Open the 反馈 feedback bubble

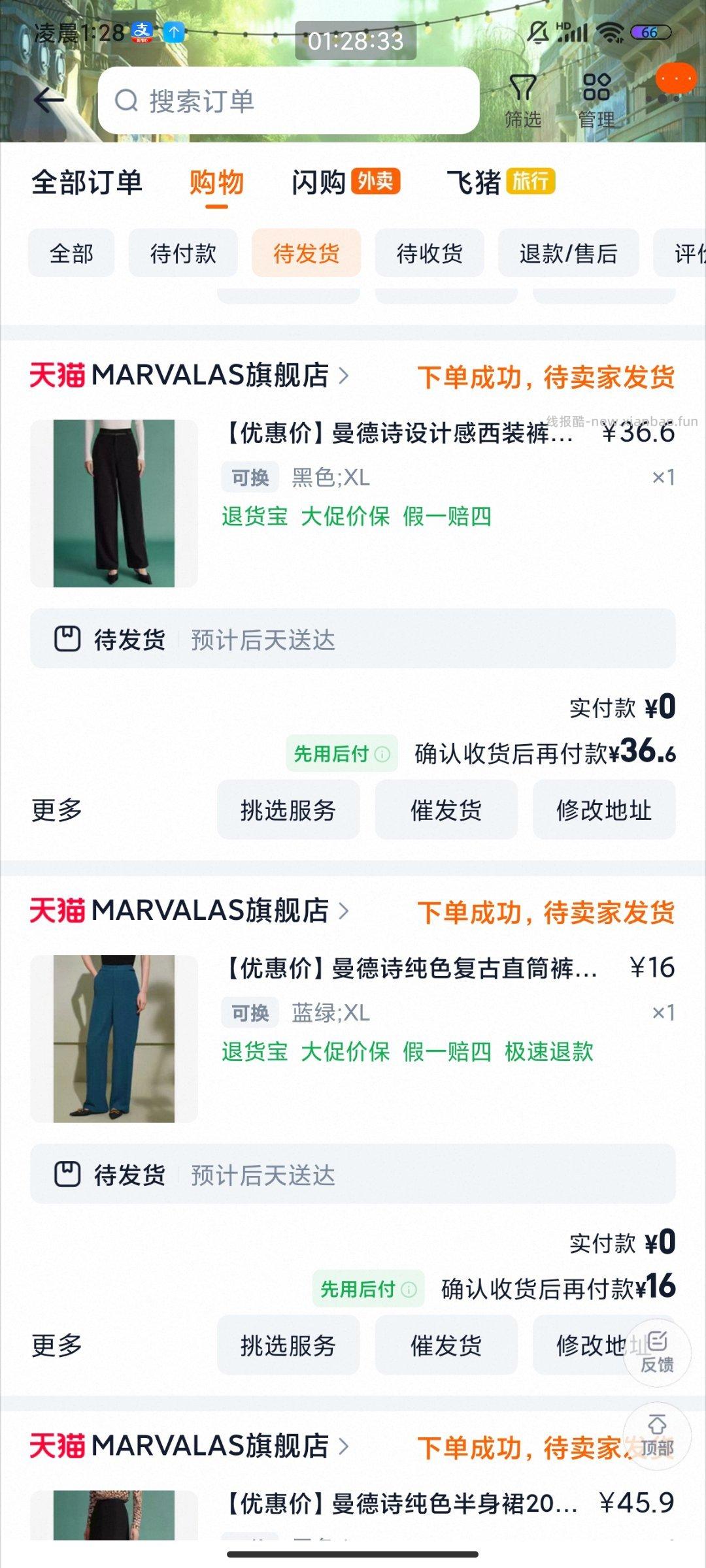[657, 1354]
